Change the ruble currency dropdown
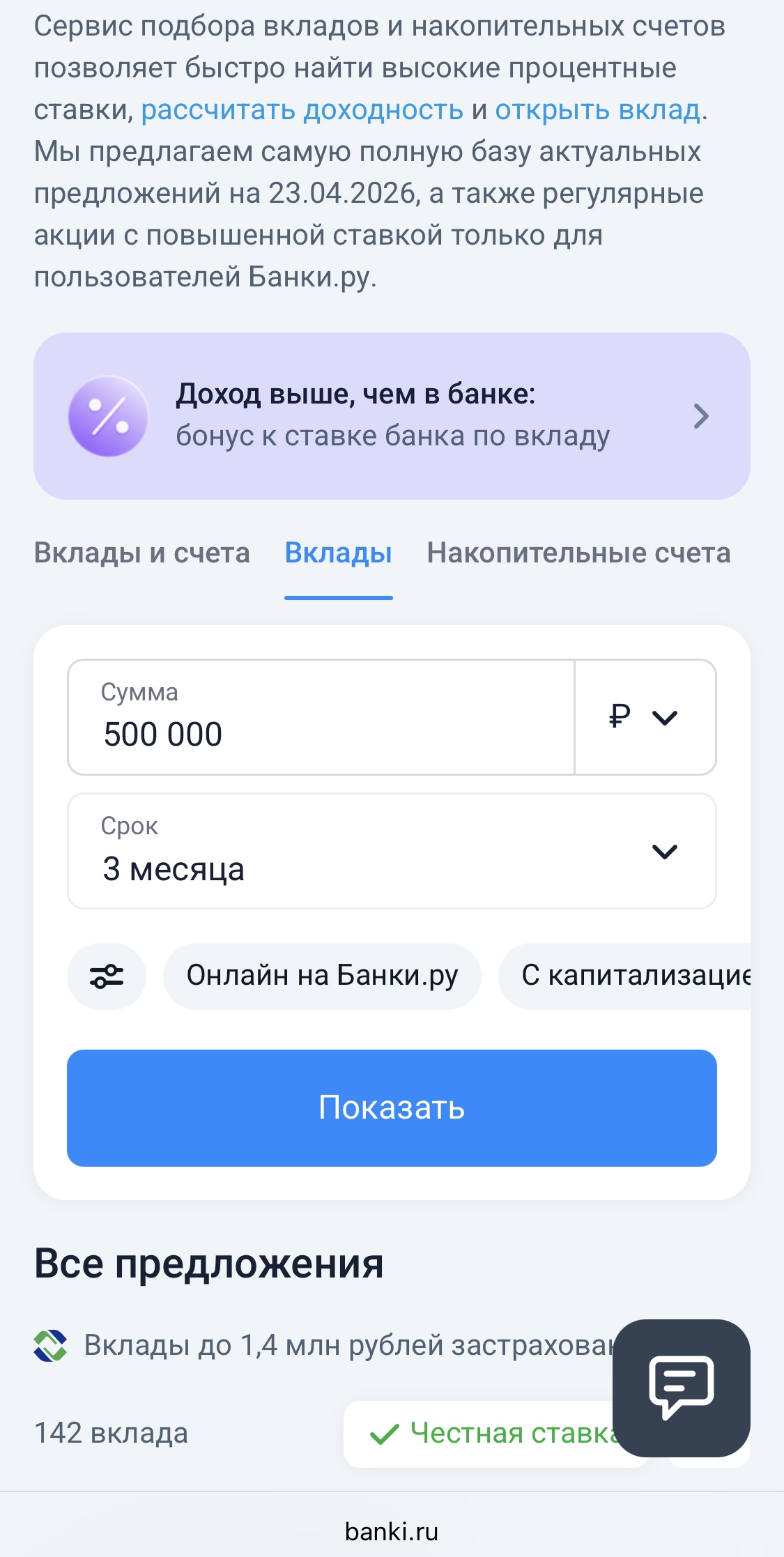Screen dimensions: 784x1557 645,718
